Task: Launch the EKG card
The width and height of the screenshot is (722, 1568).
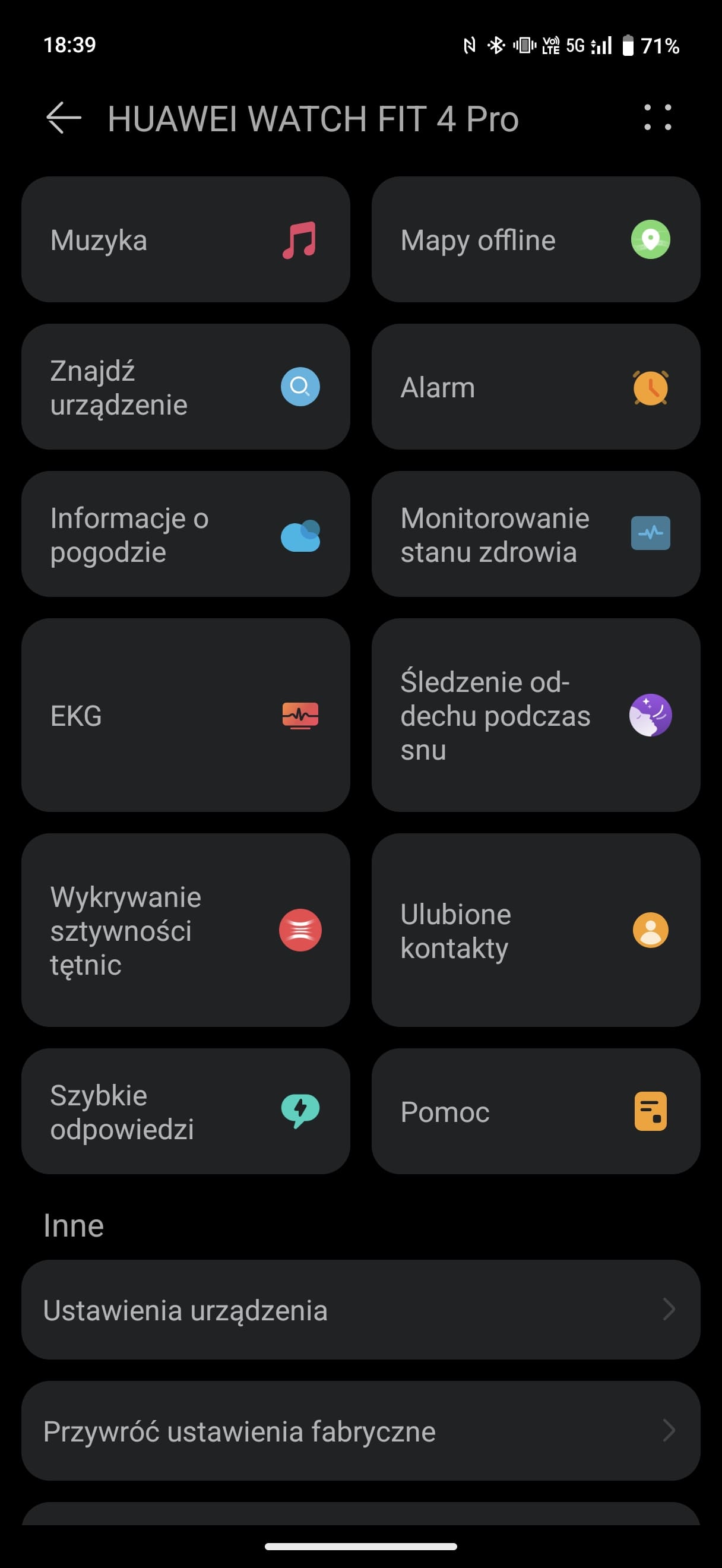Action: tap(185, 715)
